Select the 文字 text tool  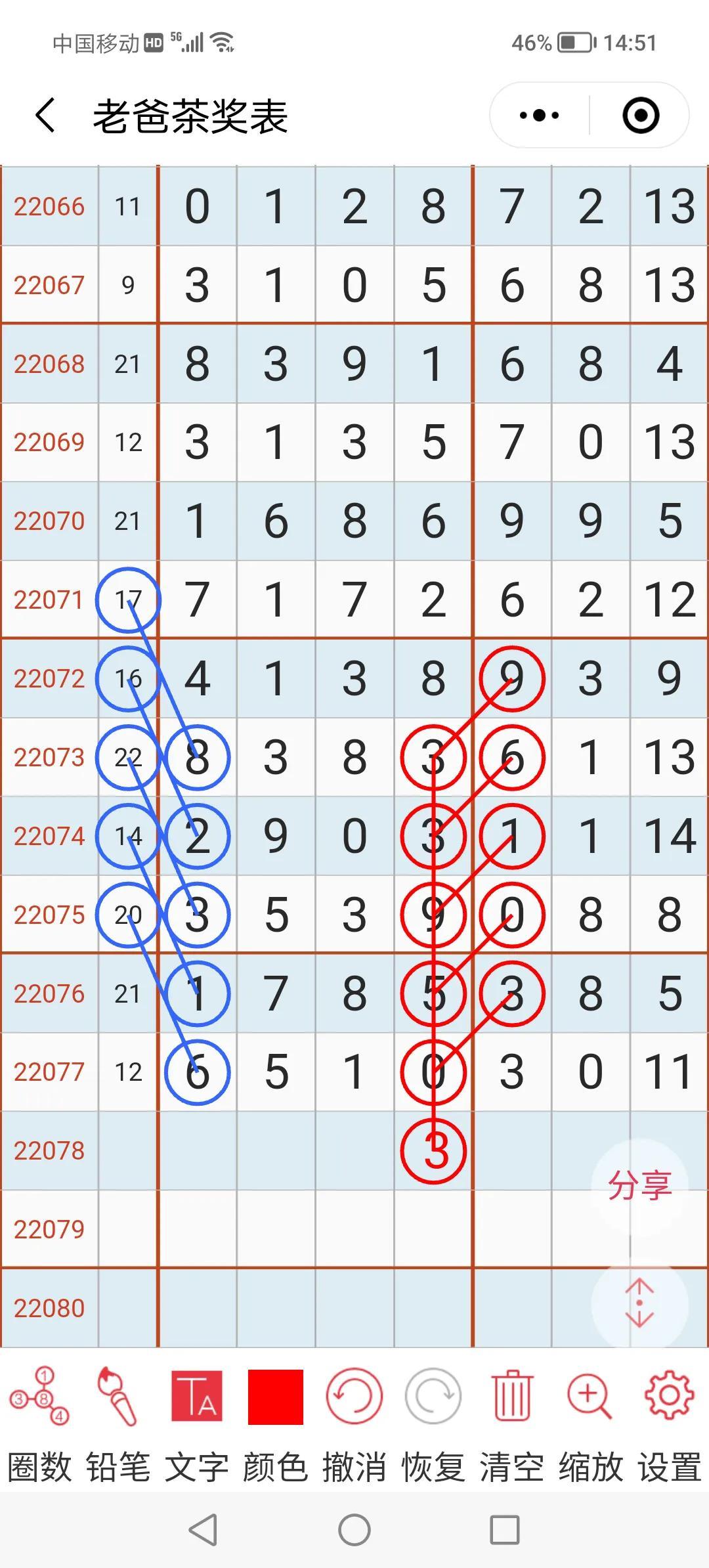(x=197, y=1424)
